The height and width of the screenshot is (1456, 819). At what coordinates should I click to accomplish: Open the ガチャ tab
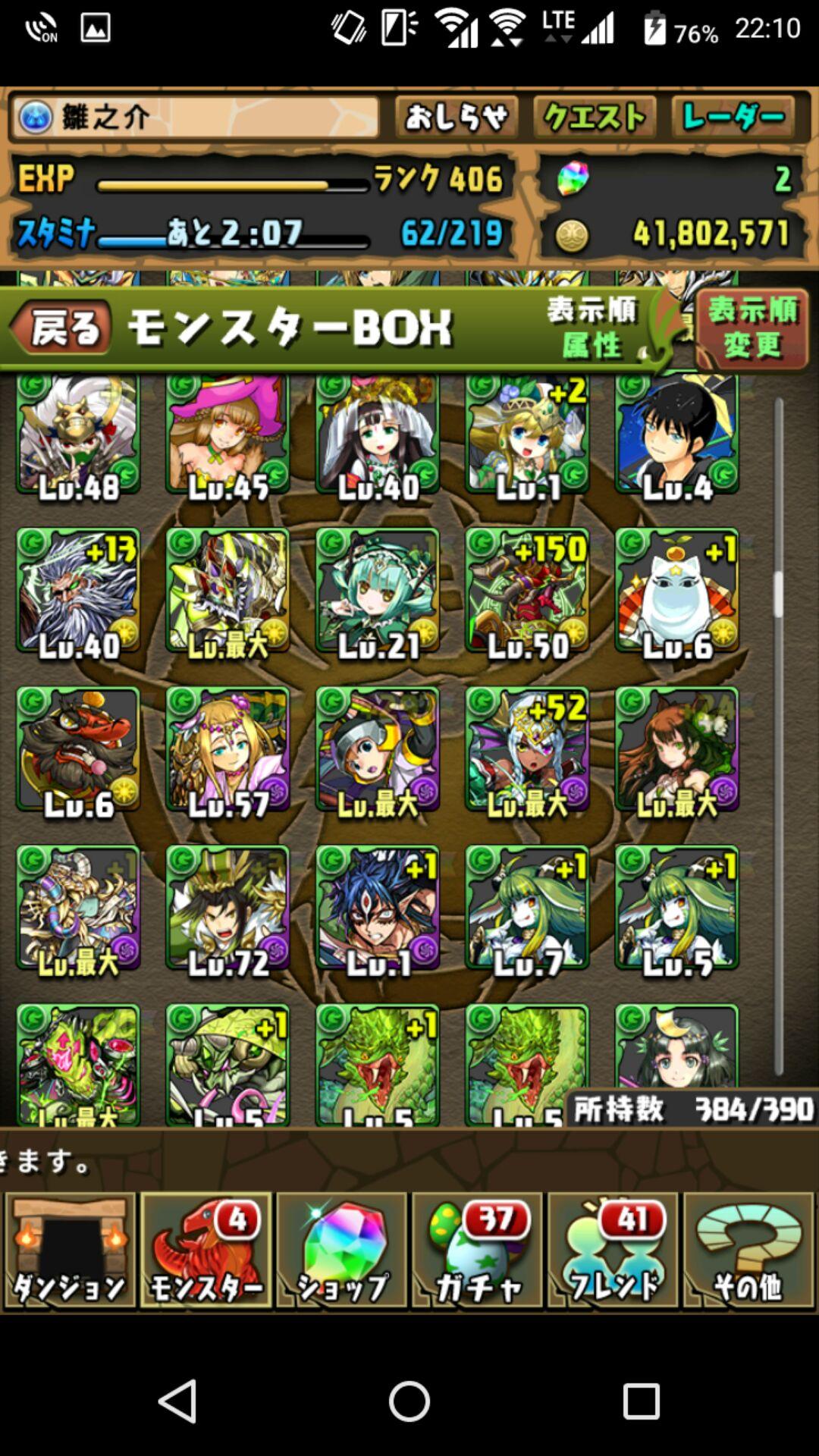[x=478, y=1250]
